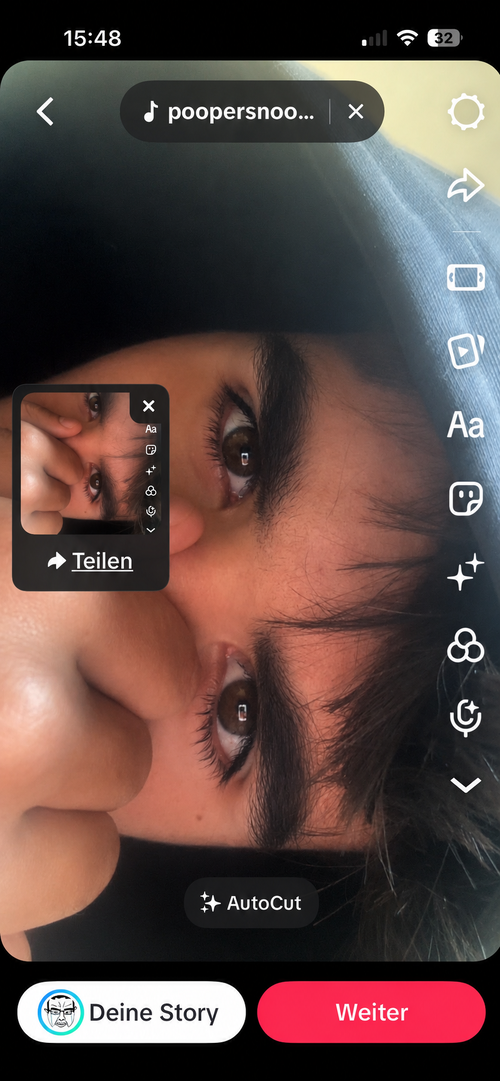Expand more tools with the down chevron
This screenshot has height=1081, width=500.
[x=466, y=785]
